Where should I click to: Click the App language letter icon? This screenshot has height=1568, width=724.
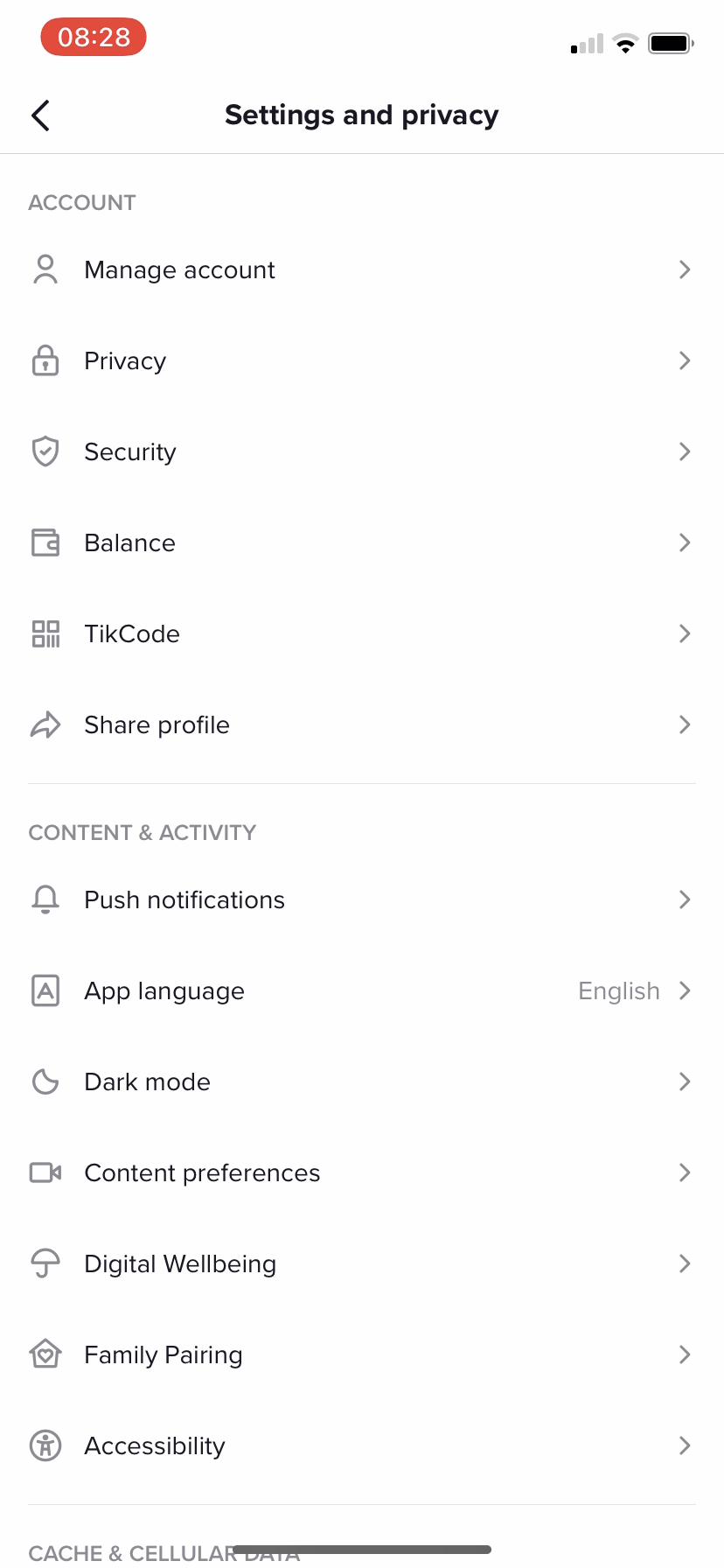pos(45,990)
